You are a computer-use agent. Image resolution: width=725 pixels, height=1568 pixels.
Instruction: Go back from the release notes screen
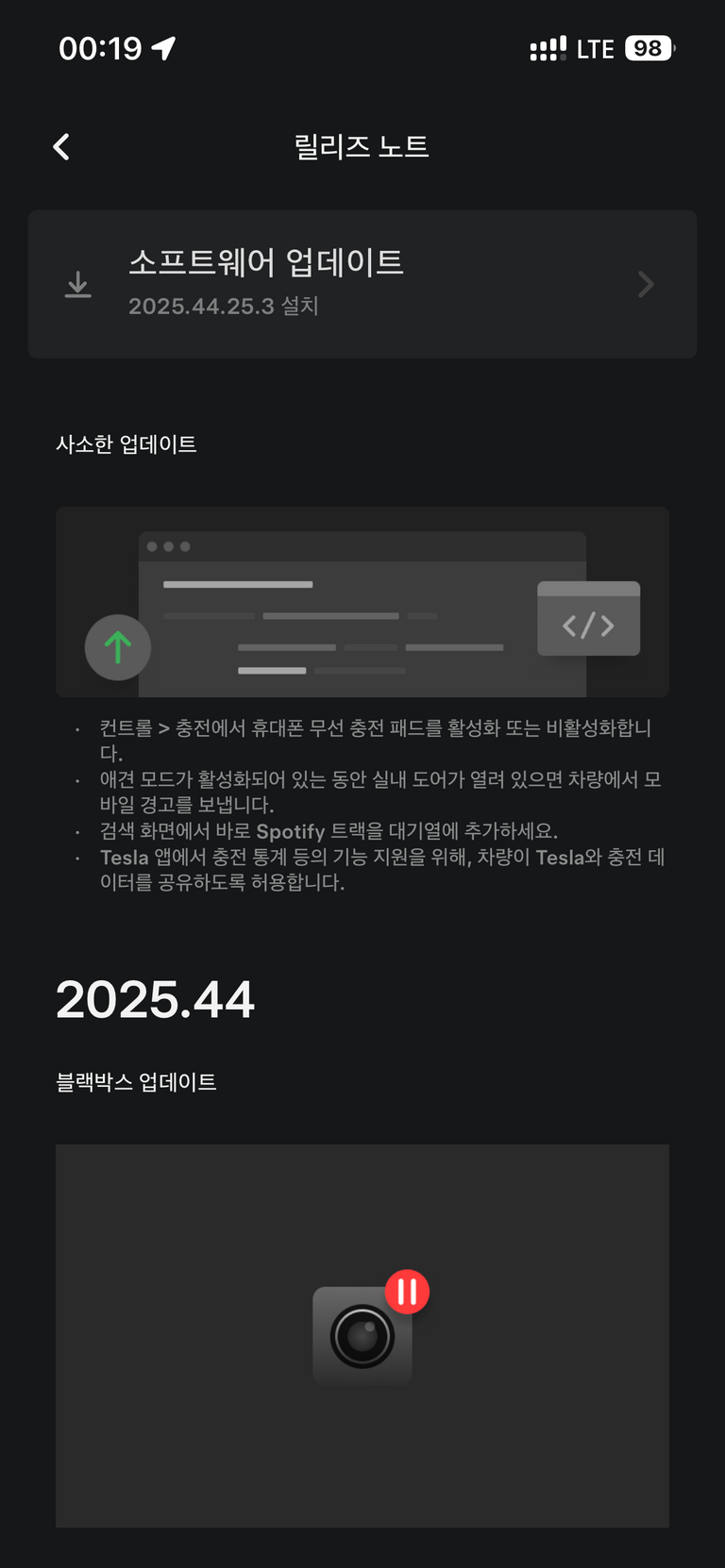click(x=61, y=147)
